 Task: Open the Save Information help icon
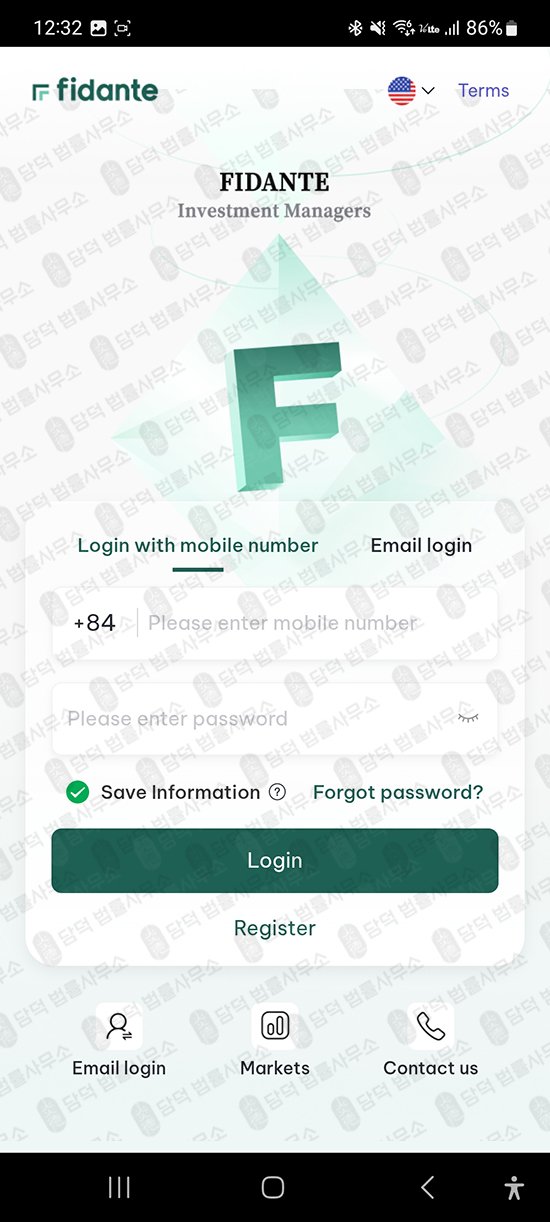coord(277,792)
